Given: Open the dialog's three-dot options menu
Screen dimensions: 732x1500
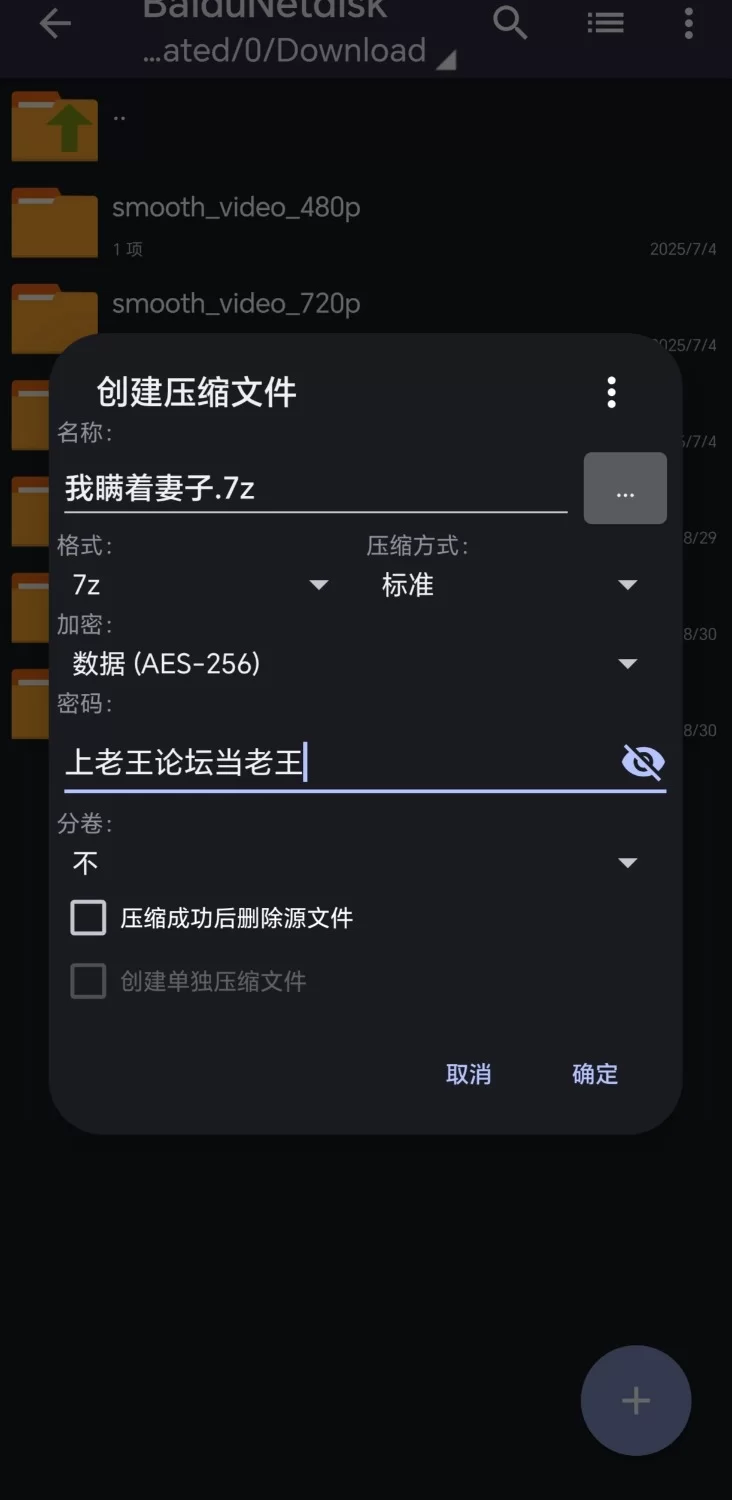Looking at the screenshot, I should (611, 392).
